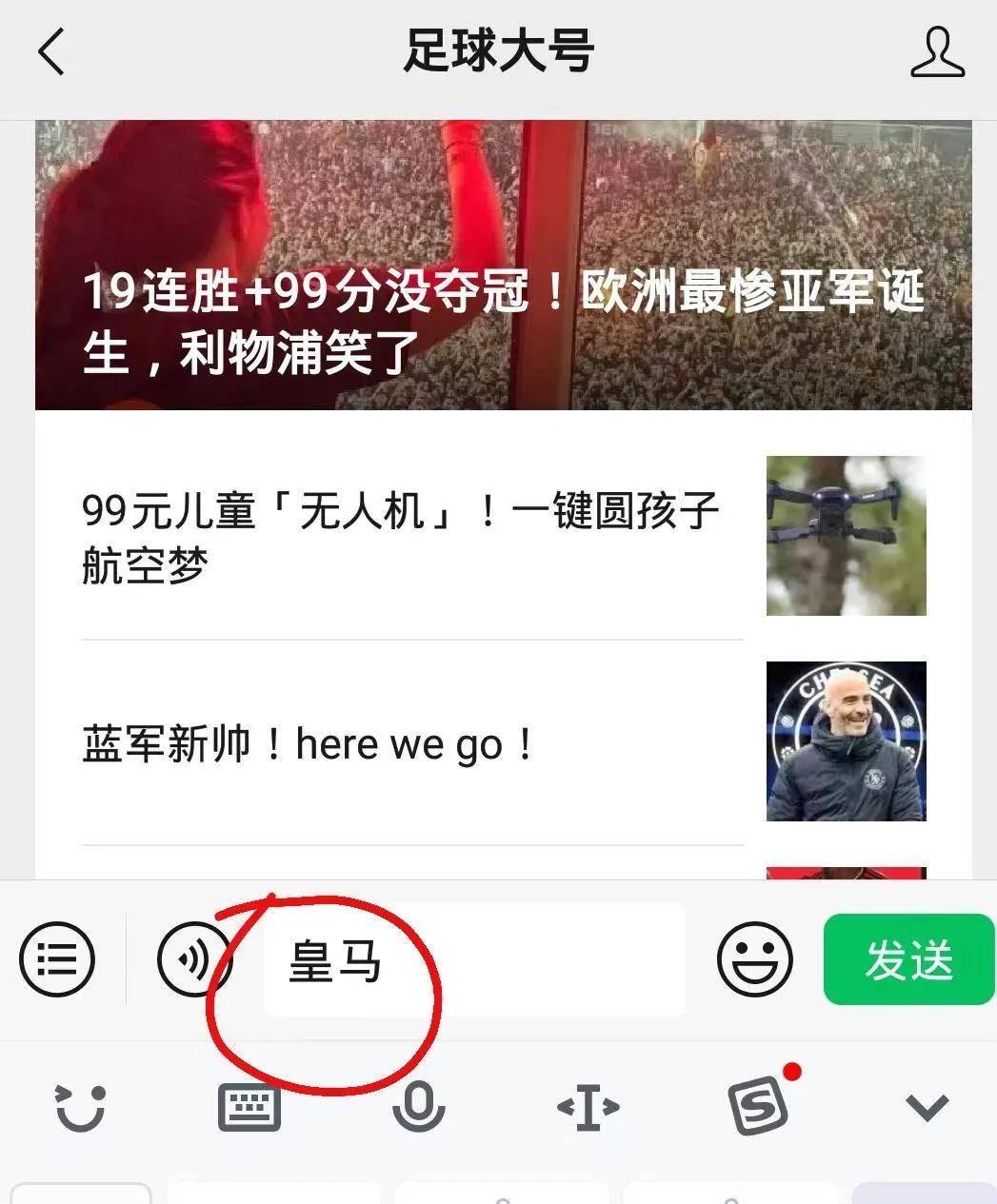The image size is (997, 1204).
Task: Open the keyboard's emoticon panel
Action: (80, 1107)
